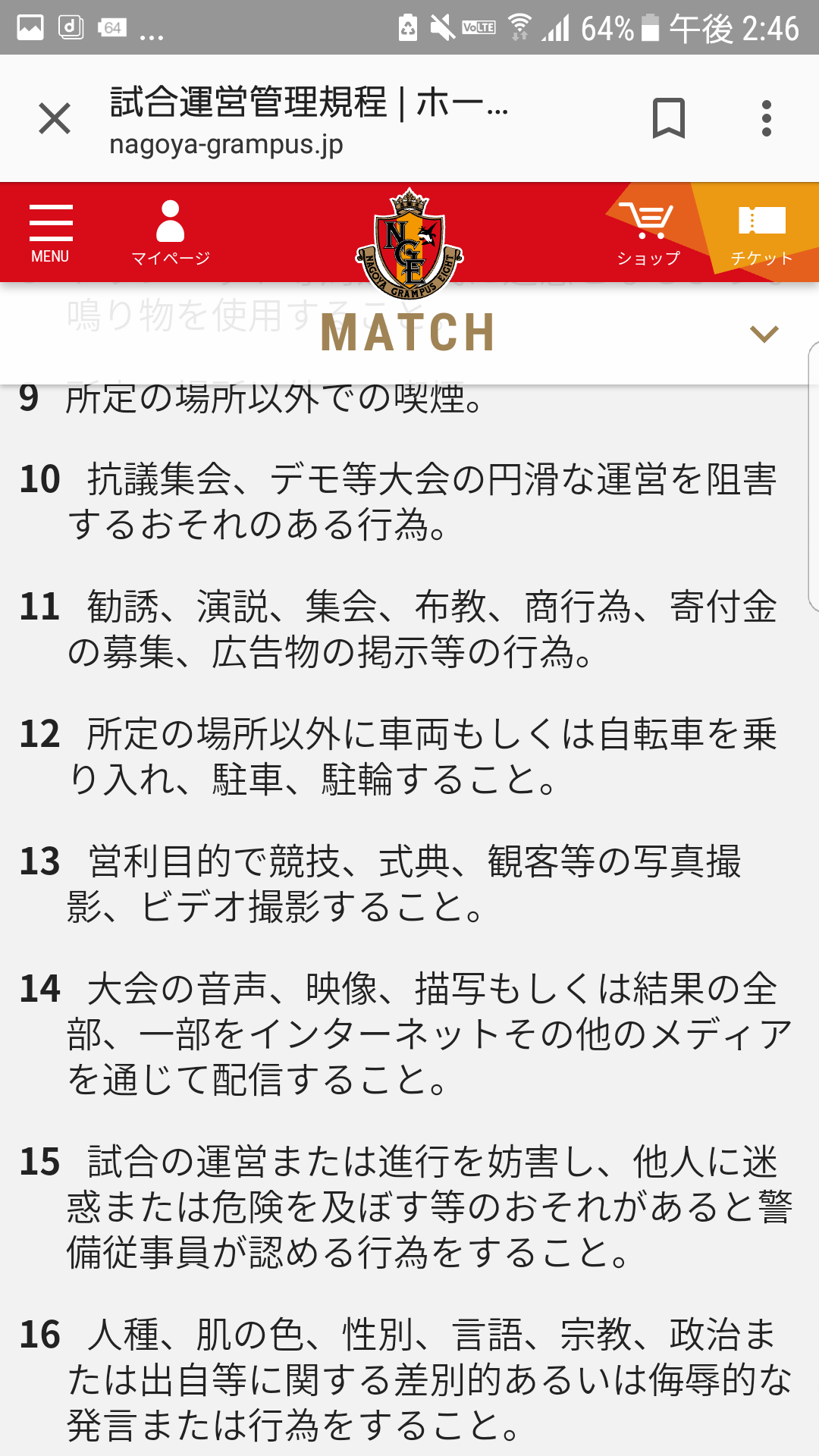Open the ショップ cart

click(648, 233)
